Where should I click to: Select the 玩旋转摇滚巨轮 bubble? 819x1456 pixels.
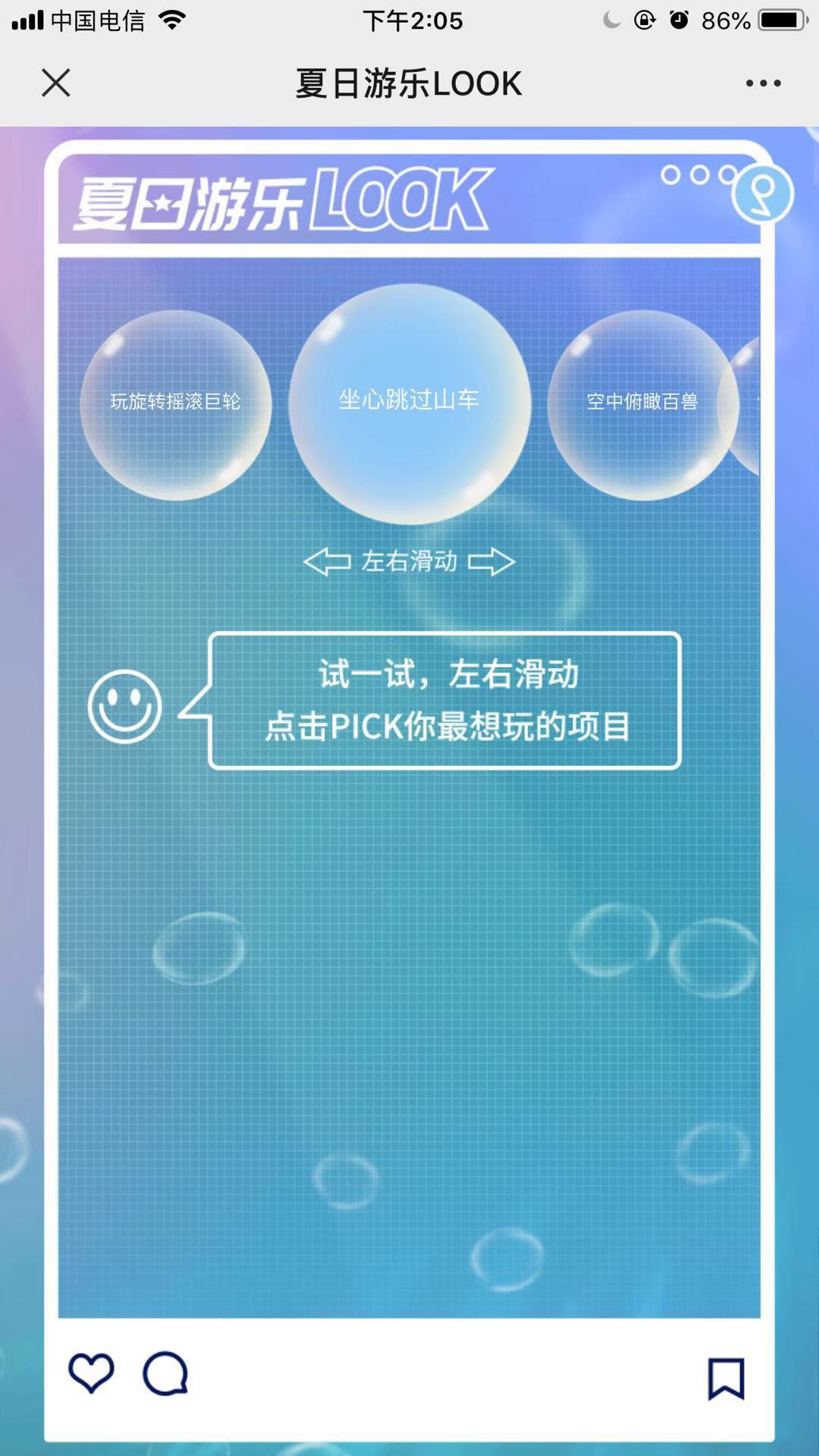pyautogui.click(x=175, y=404)
